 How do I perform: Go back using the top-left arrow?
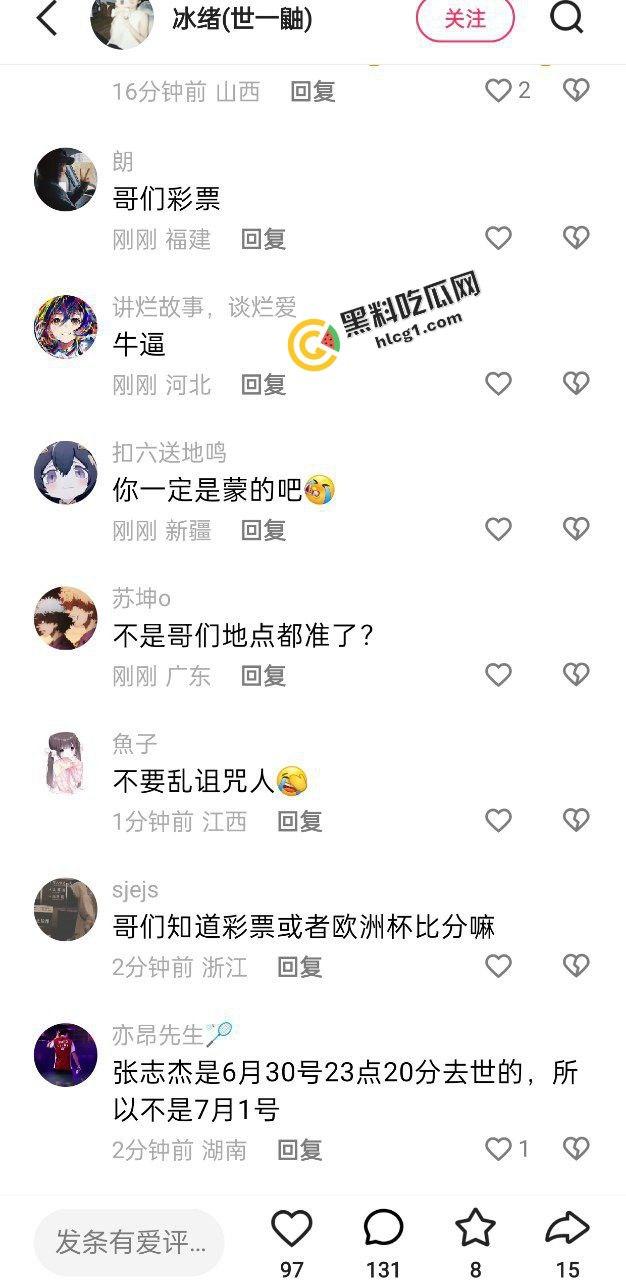[x=46, y=18]
